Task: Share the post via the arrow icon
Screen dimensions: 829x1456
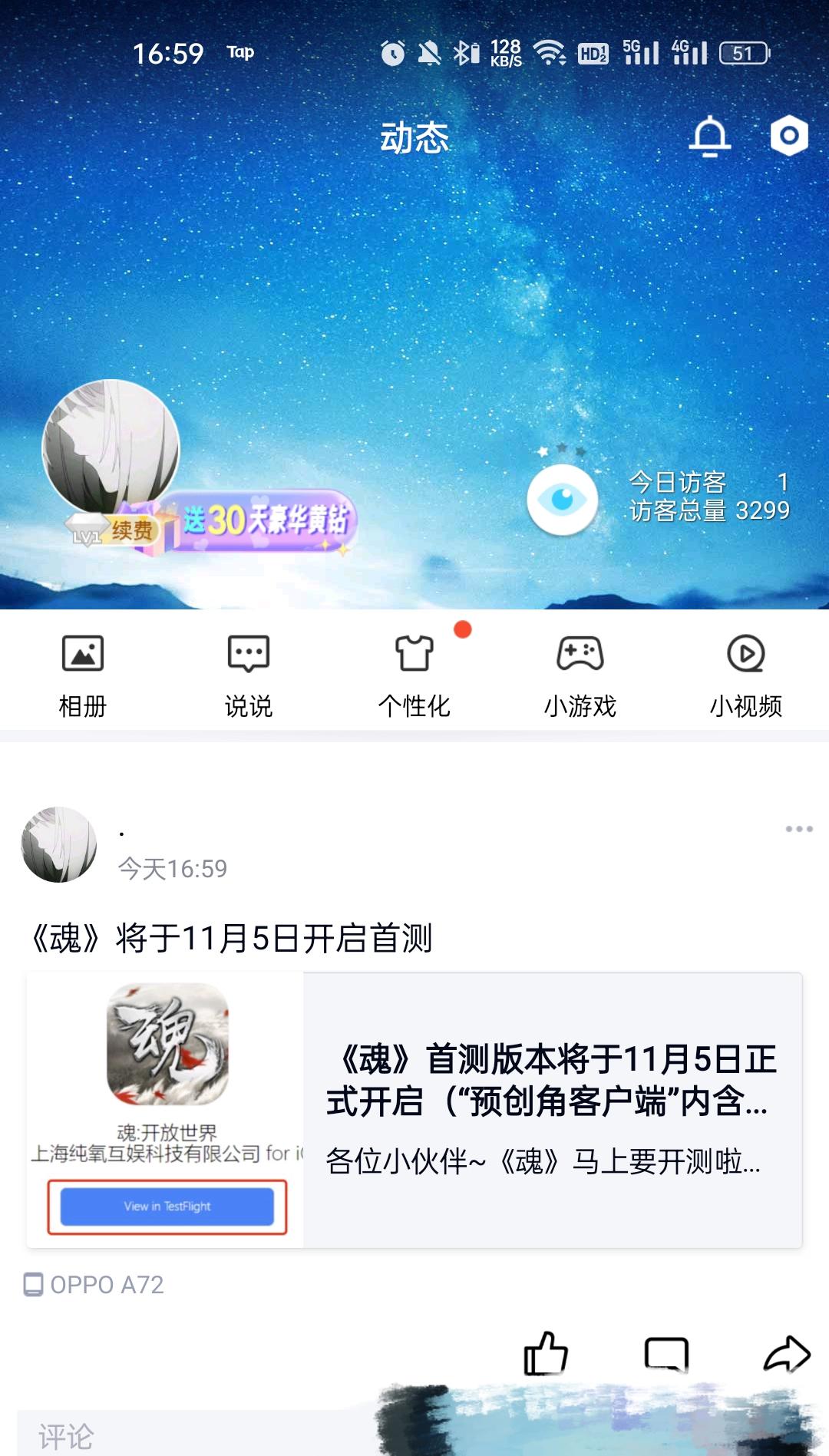Action: (784, 1353)
